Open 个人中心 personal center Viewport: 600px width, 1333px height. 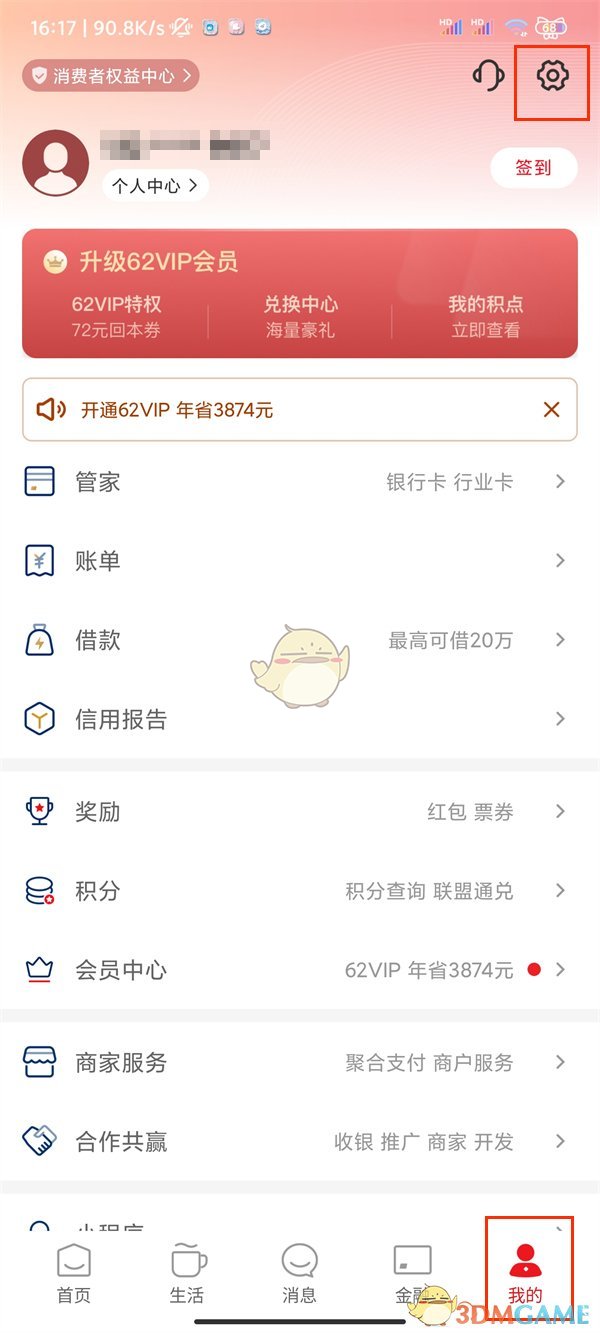(x=155, y=185)
